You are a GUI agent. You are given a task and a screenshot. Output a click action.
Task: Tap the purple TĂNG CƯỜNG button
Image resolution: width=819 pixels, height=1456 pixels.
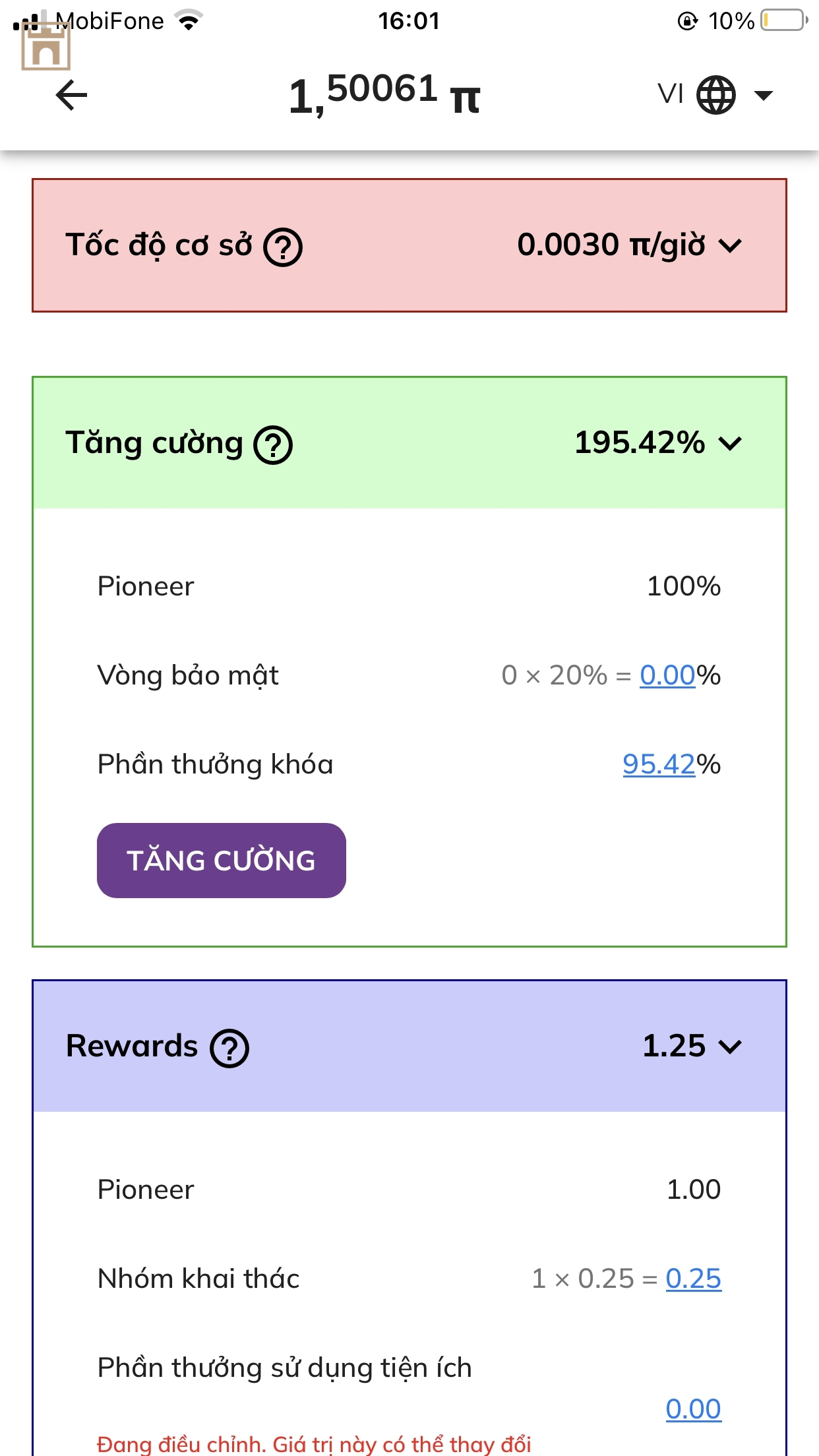click(222, 861)
